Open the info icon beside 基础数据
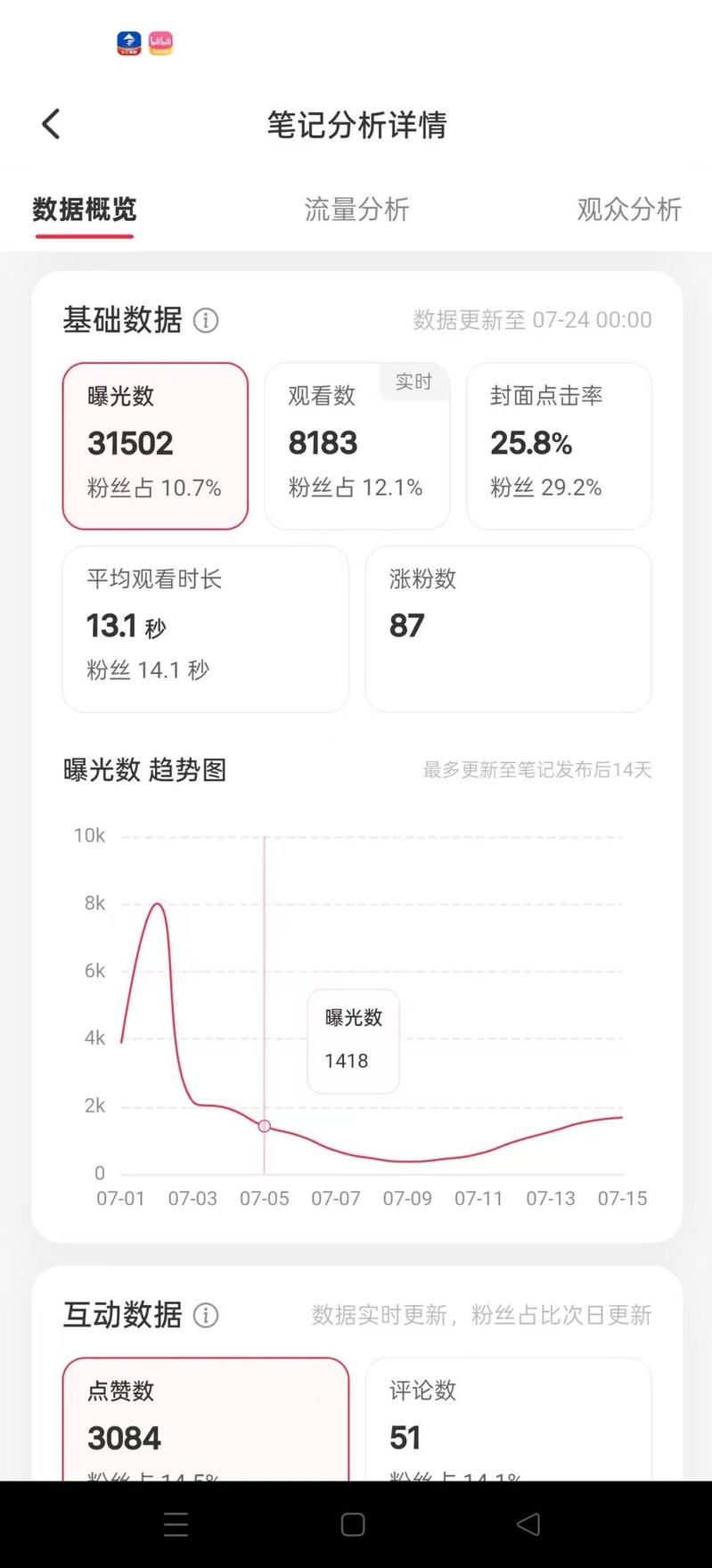 coord(206,320)
